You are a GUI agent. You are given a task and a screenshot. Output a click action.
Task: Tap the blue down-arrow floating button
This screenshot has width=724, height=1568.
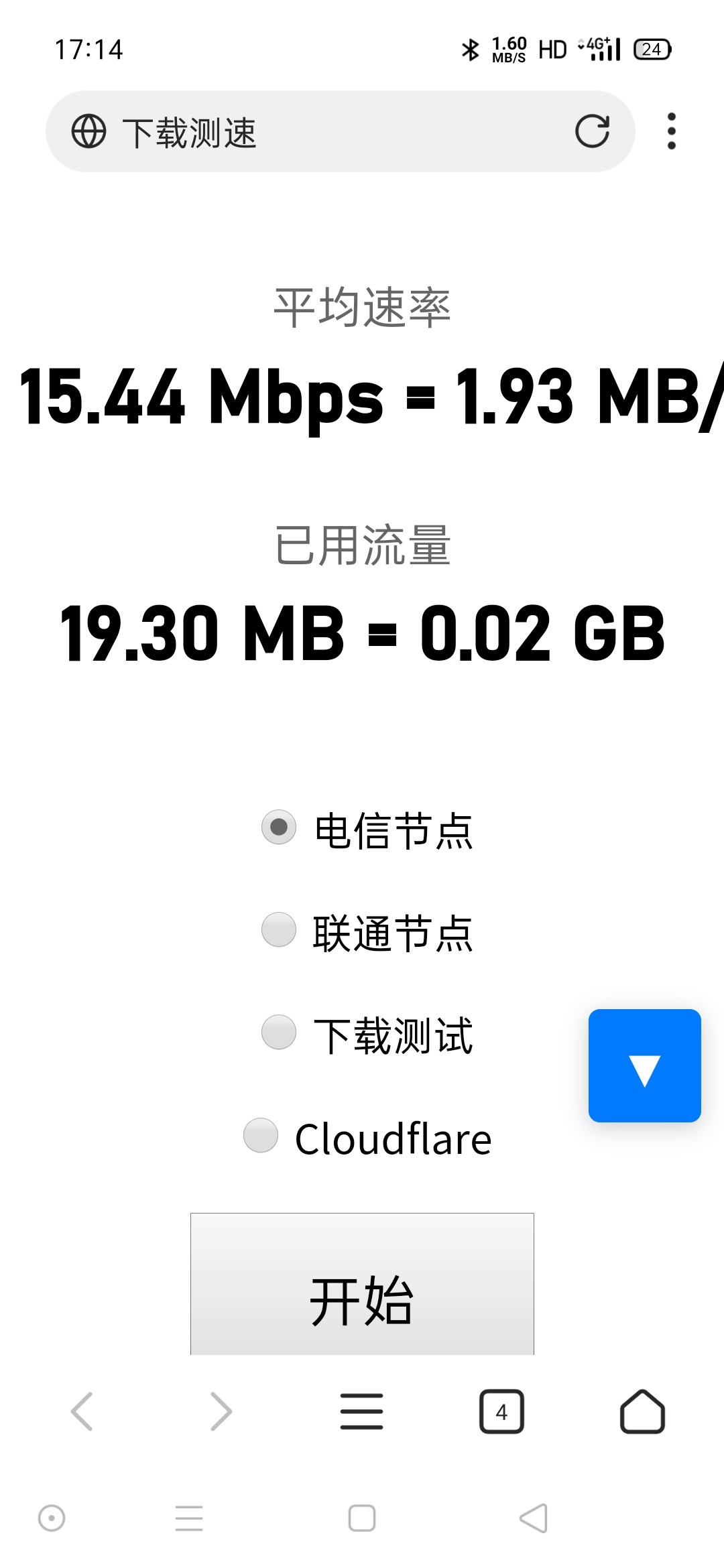(x=644, y=1065)
